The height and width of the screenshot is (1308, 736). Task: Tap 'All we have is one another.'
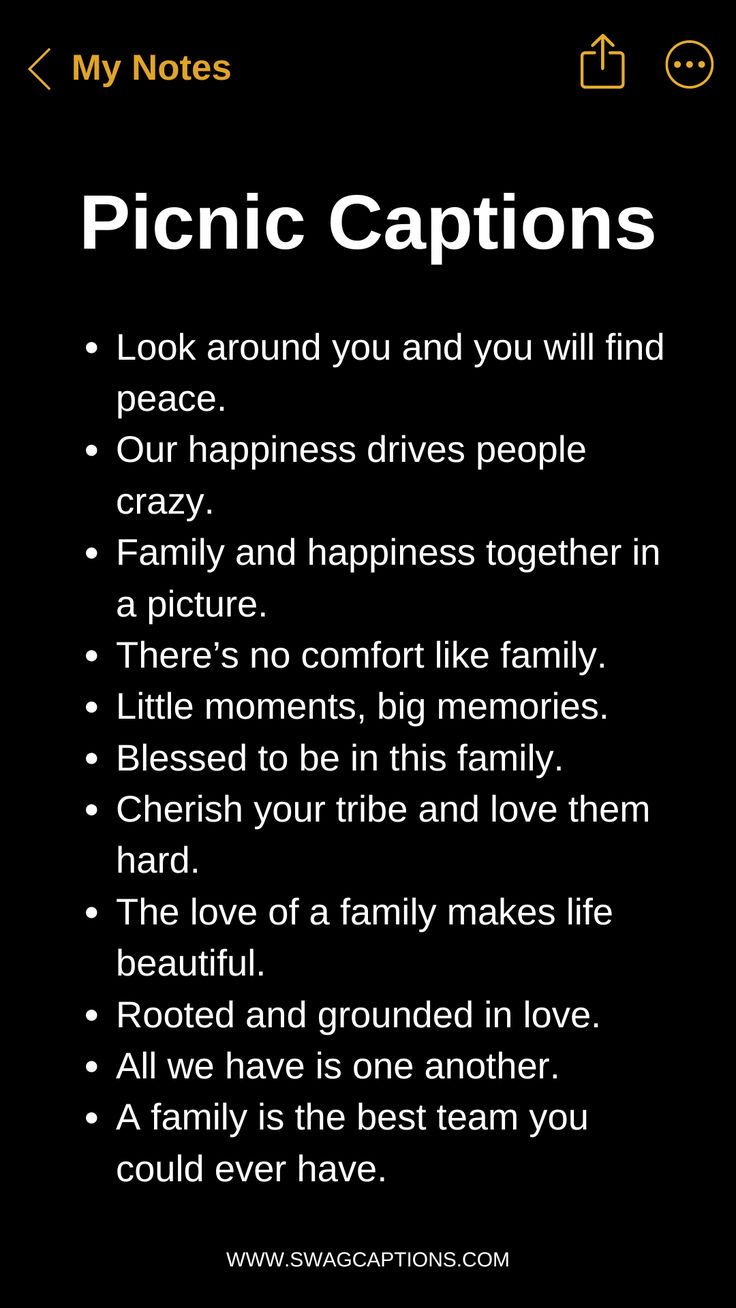[x=335, y=1066]
